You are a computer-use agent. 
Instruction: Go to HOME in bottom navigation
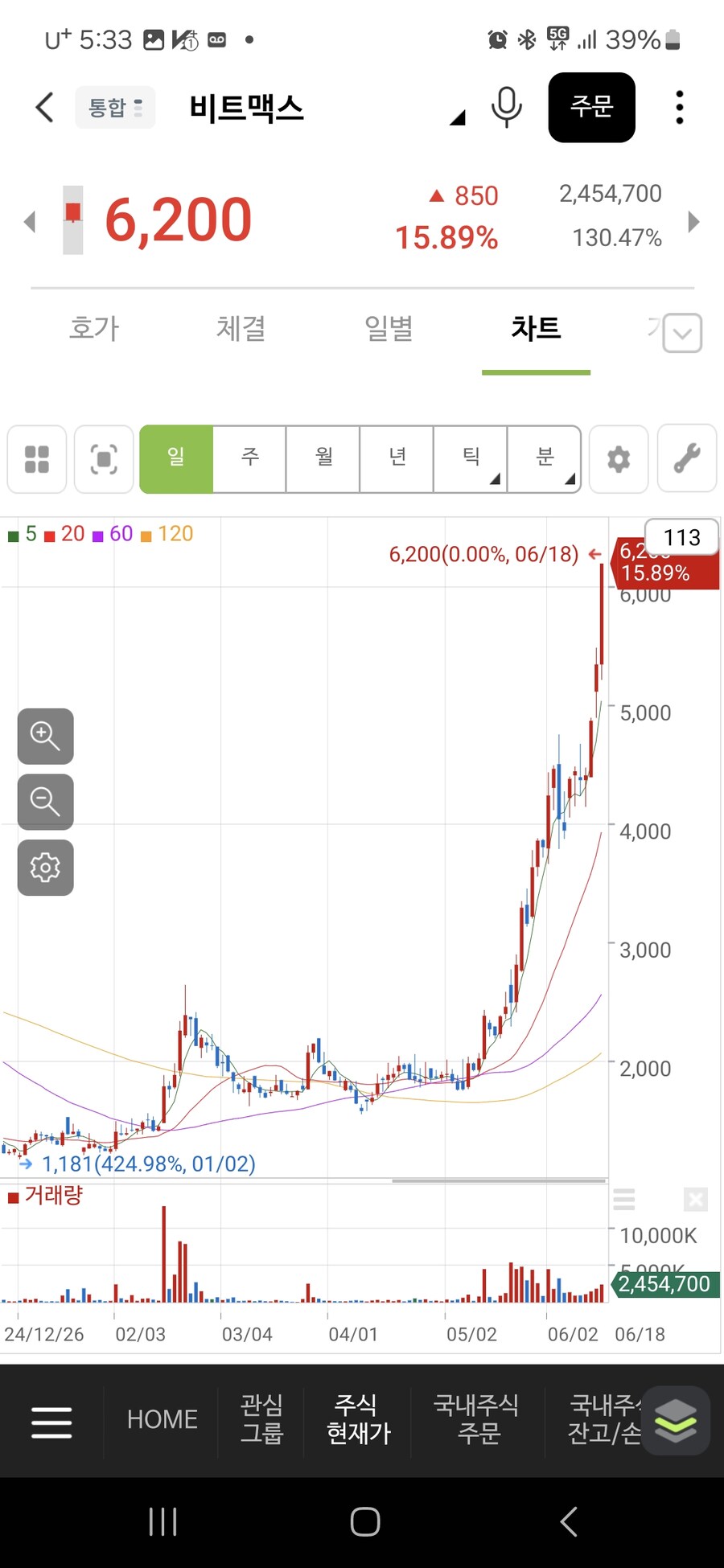click(162, 1420)
